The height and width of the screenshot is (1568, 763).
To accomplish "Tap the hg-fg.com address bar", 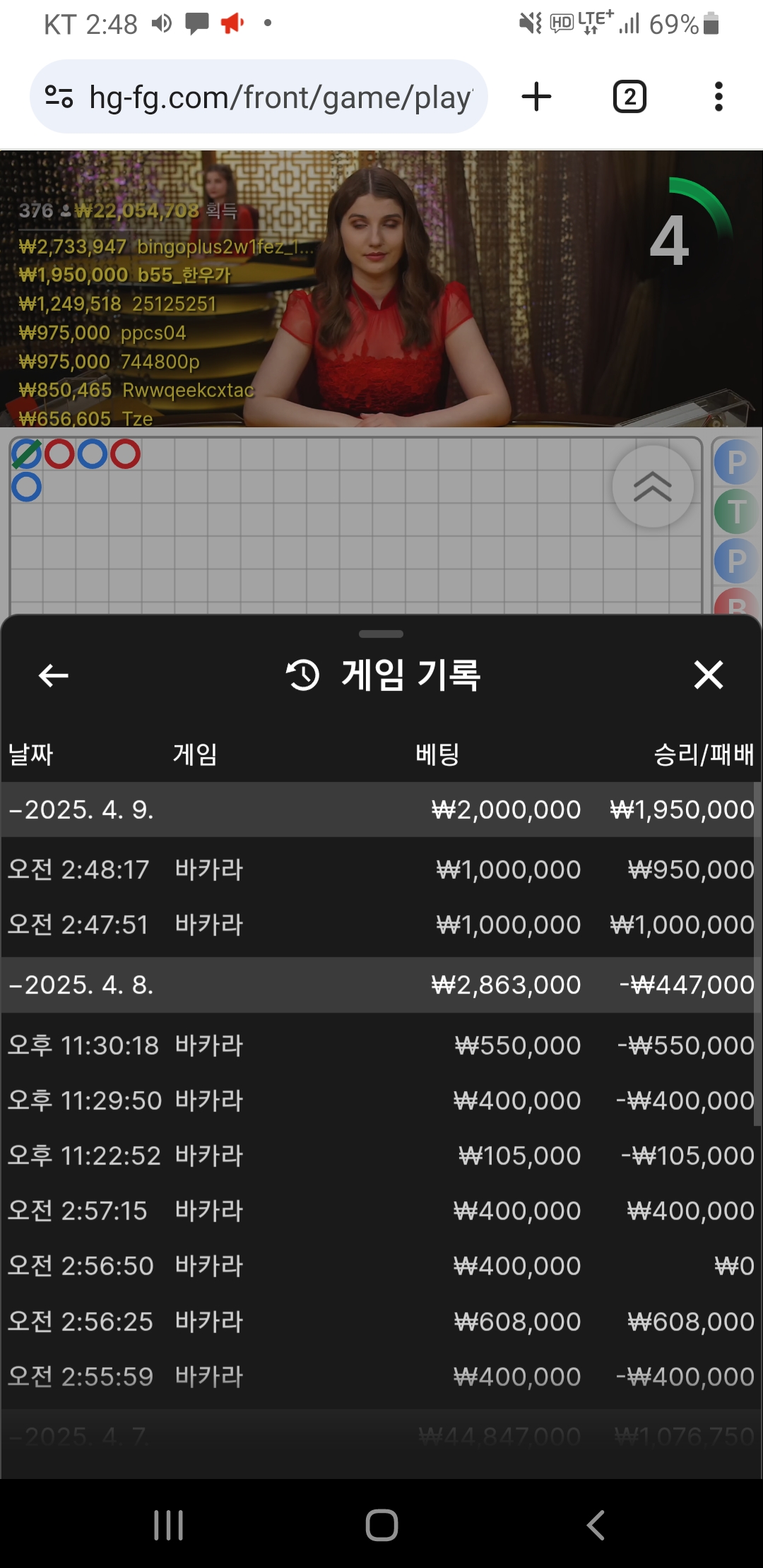I will point(280,97).
